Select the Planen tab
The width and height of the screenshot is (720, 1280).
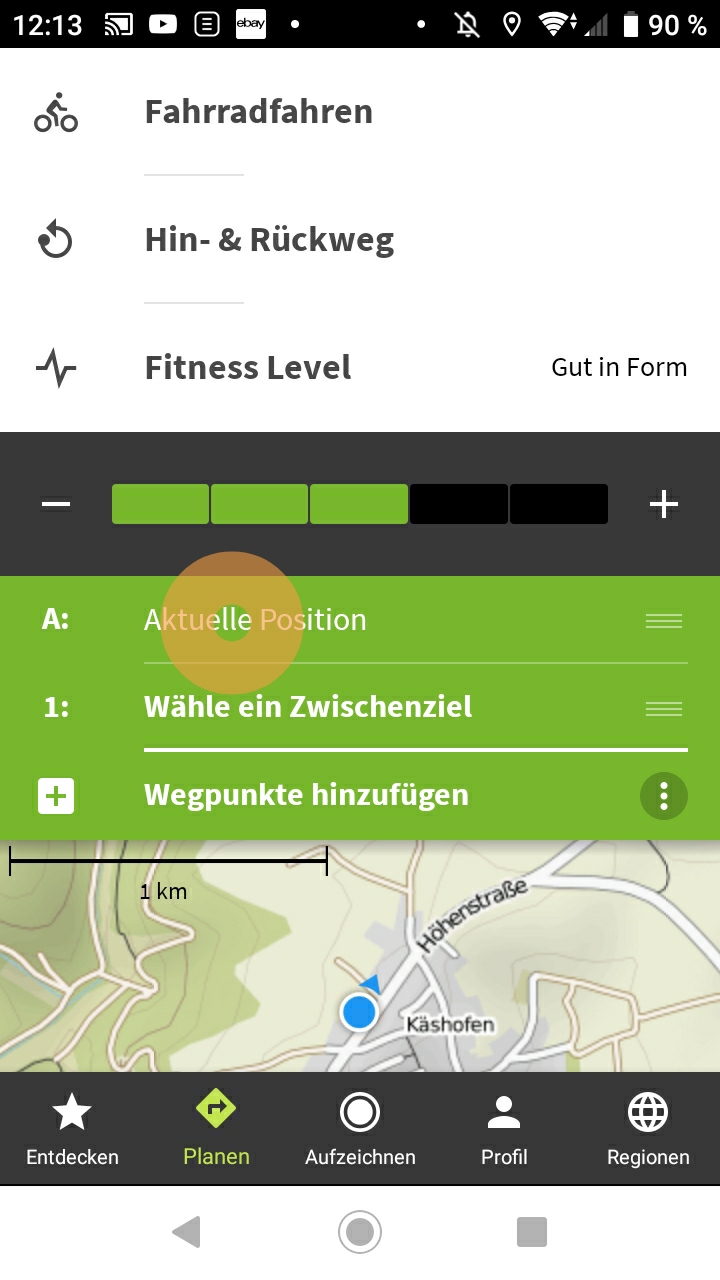pos(216,1130)
